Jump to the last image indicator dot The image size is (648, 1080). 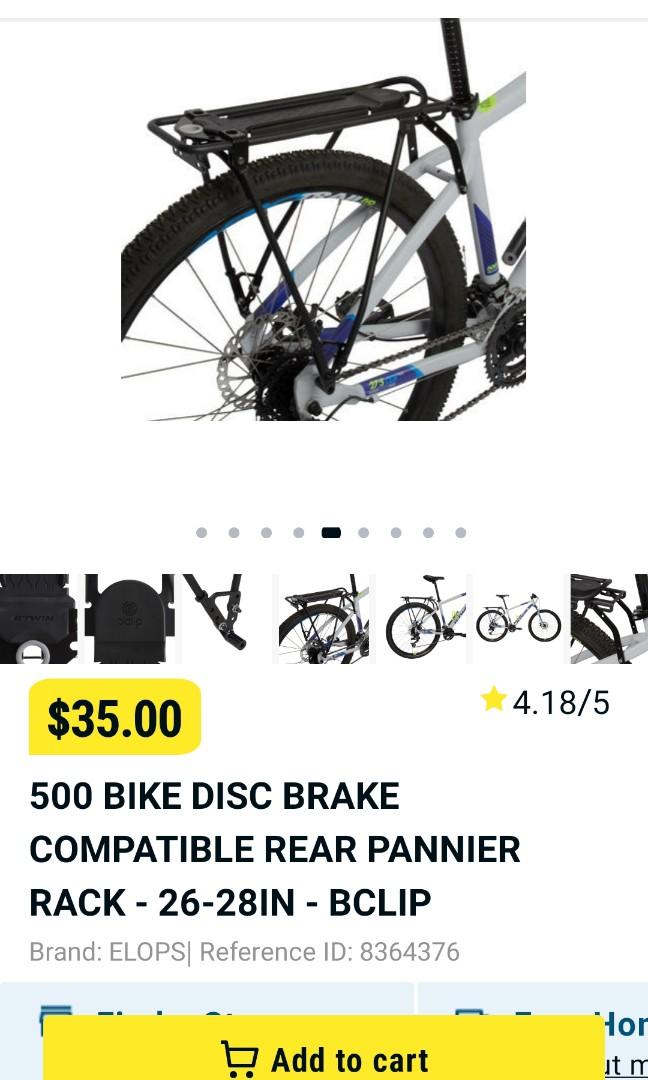point(461,533)
